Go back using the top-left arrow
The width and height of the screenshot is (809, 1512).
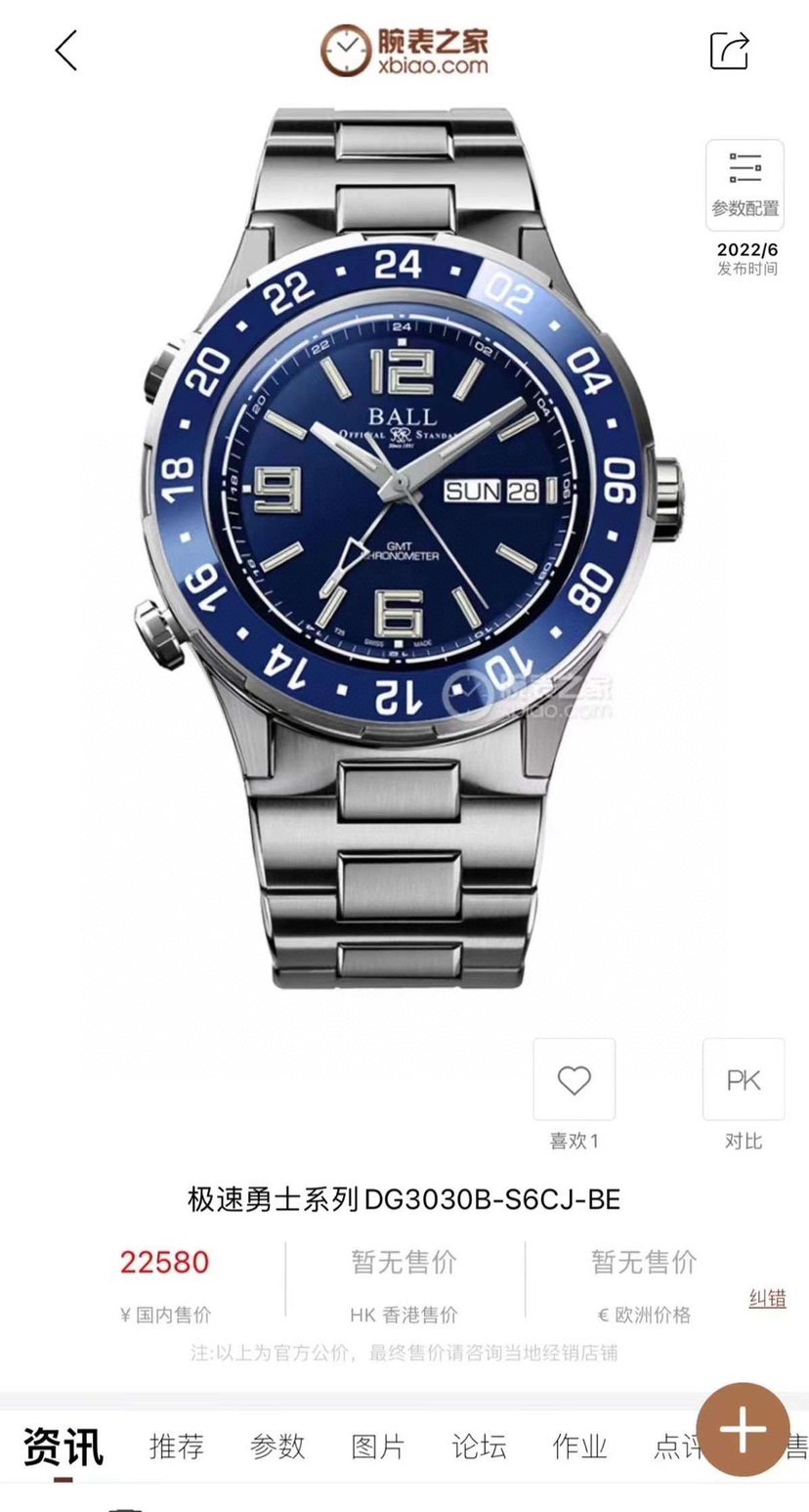coord(66,51)
